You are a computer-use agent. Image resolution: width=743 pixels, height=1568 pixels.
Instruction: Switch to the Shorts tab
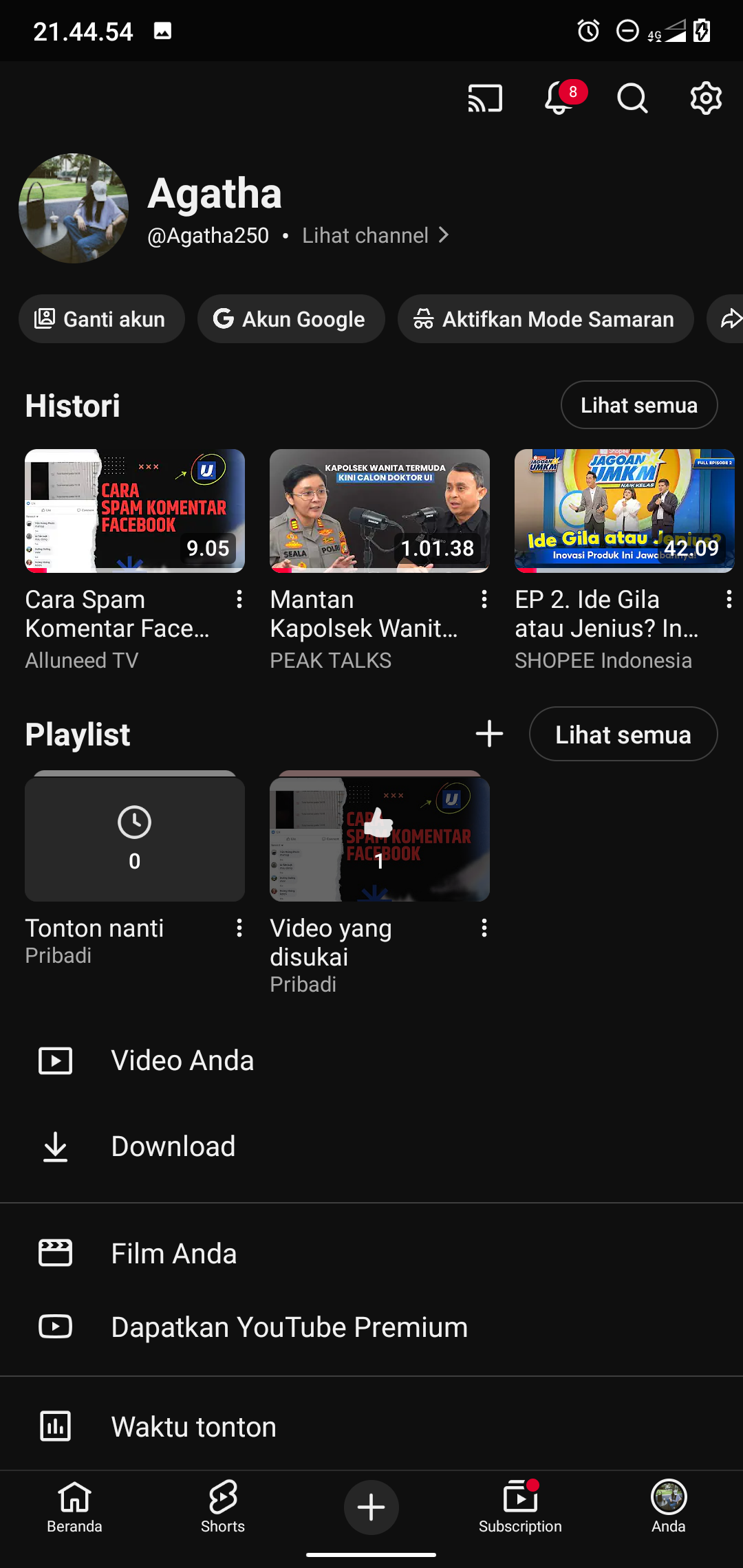pyautogui.click(x=223, y=1507)
